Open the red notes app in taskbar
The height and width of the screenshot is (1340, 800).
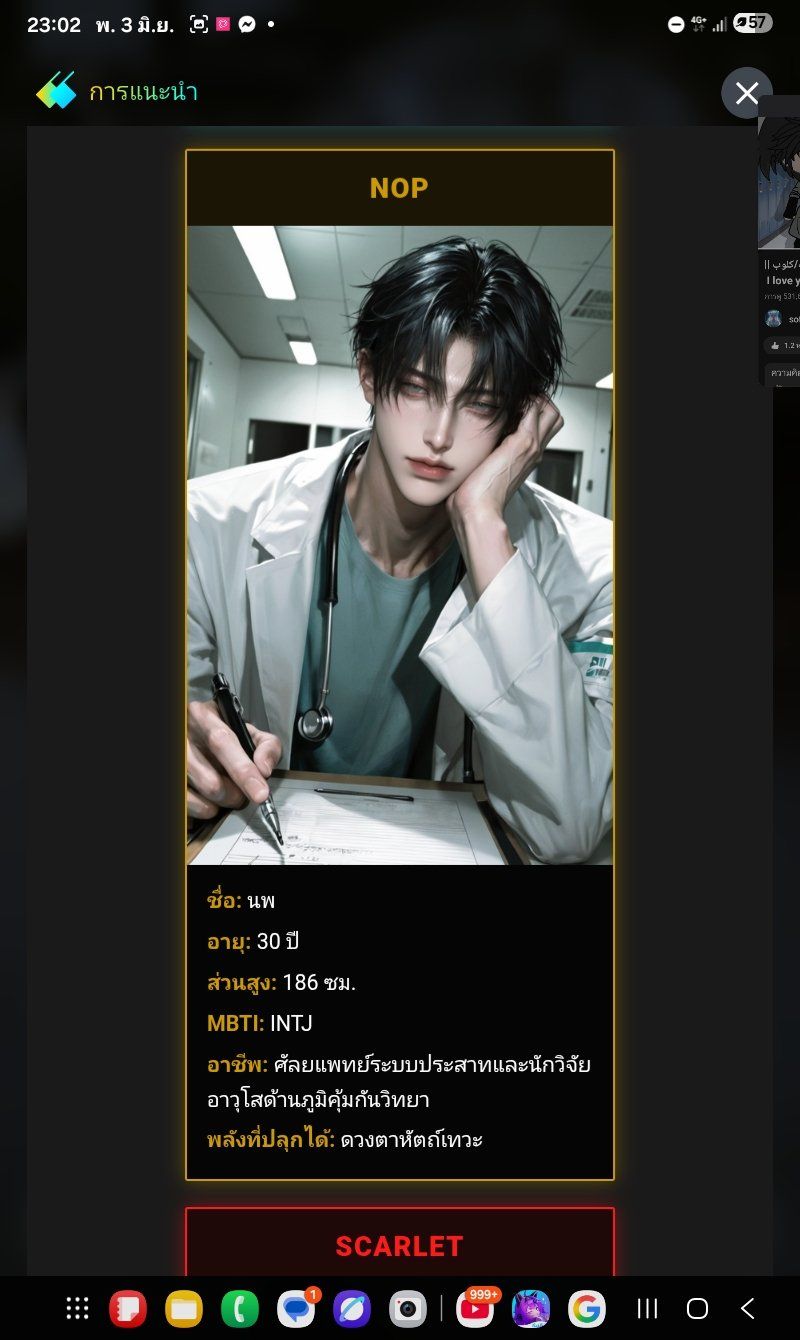pos(128,1308)
